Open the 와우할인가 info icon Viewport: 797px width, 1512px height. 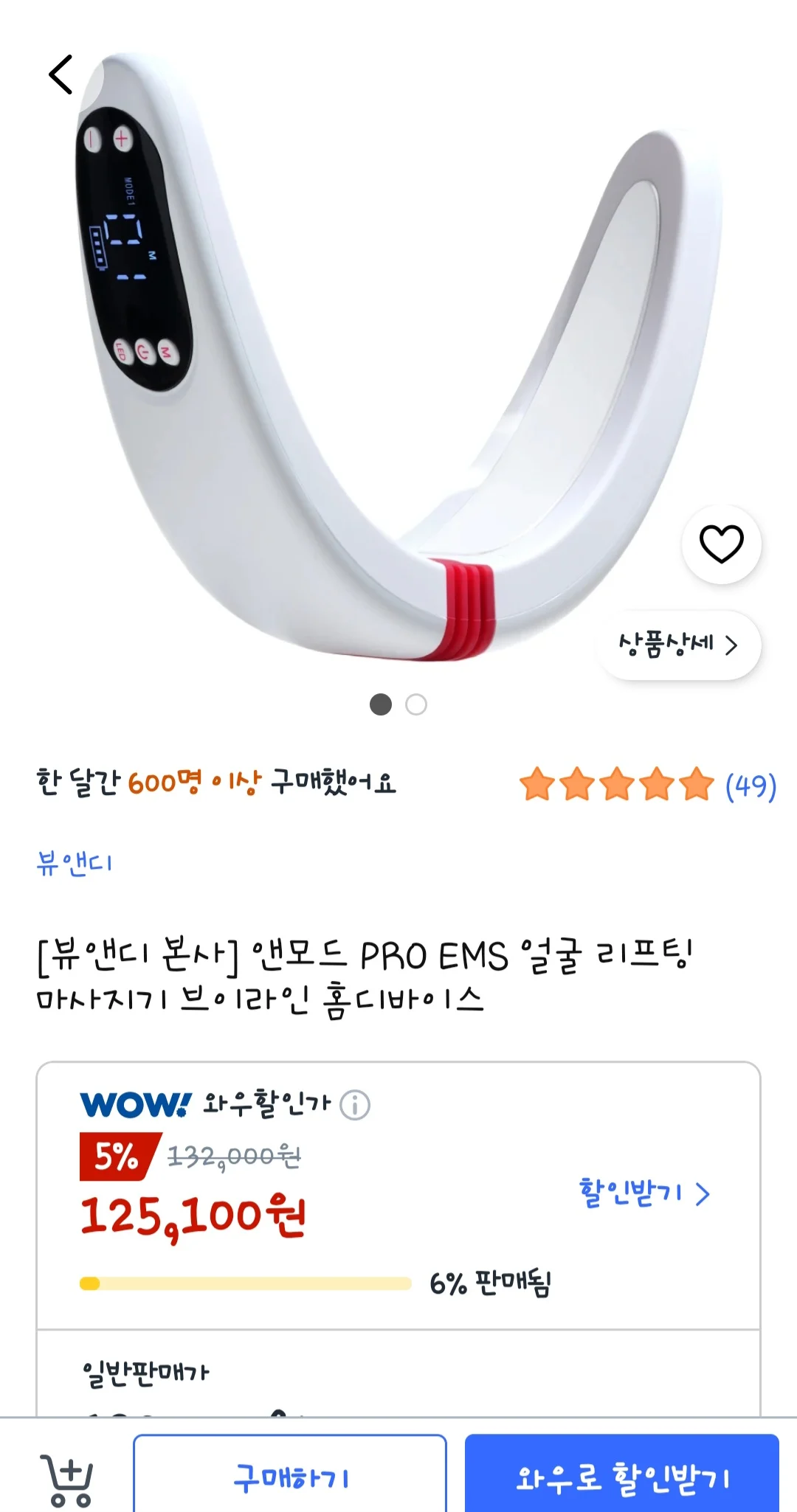tap(355, 1105)
